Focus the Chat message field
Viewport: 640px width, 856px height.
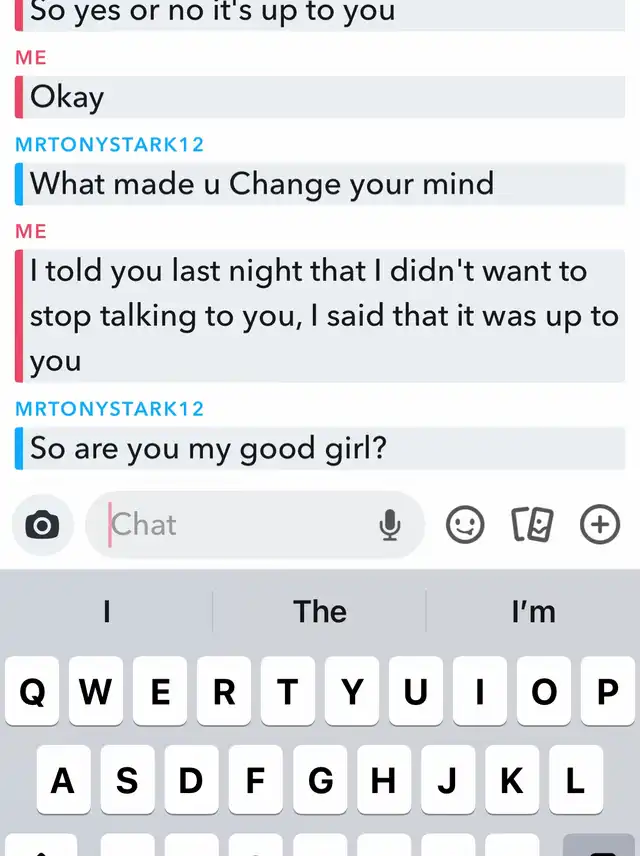click(x=240, y=525)
